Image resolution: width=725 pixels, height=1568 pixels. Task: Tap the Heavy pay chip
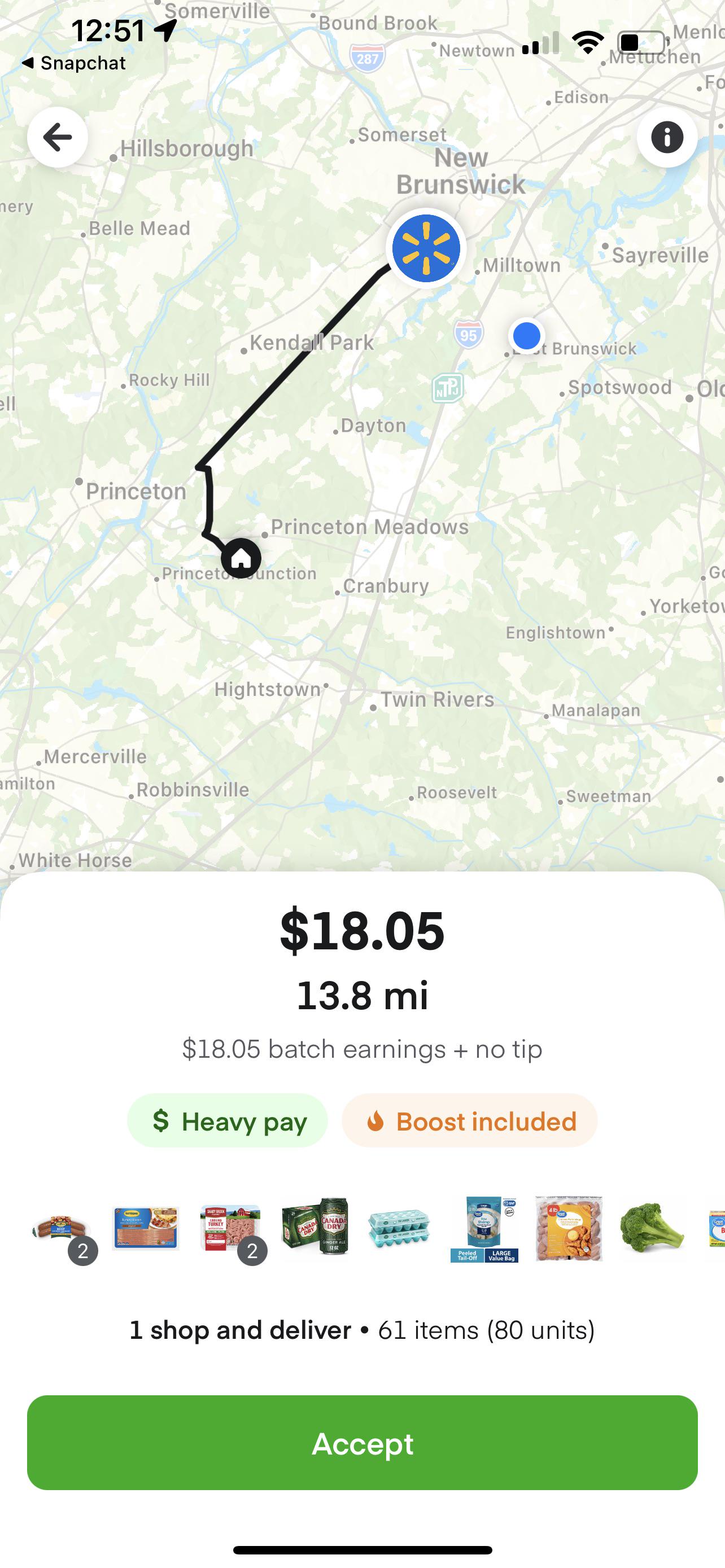[227, 1120]
